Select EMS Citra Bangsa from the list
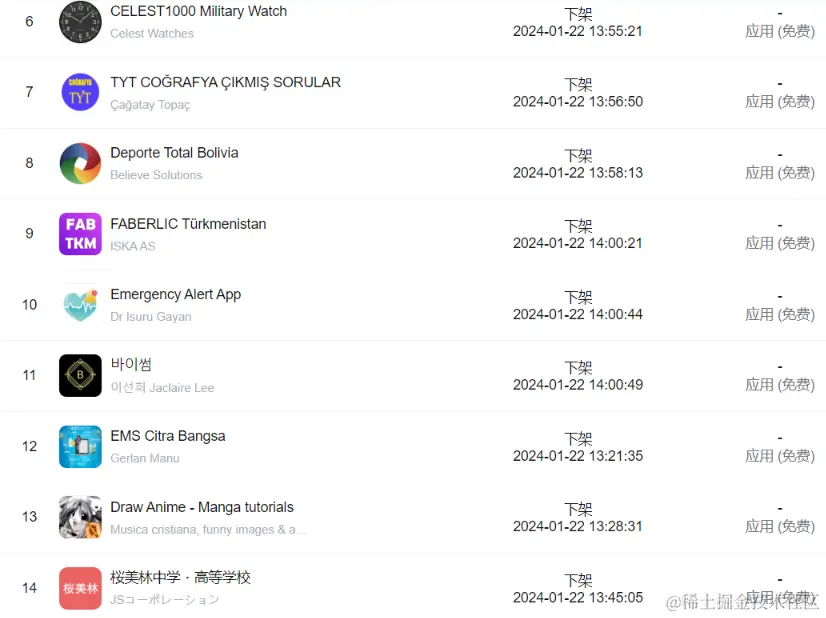This screenshot has width=826, height=618. pos(167,436)
